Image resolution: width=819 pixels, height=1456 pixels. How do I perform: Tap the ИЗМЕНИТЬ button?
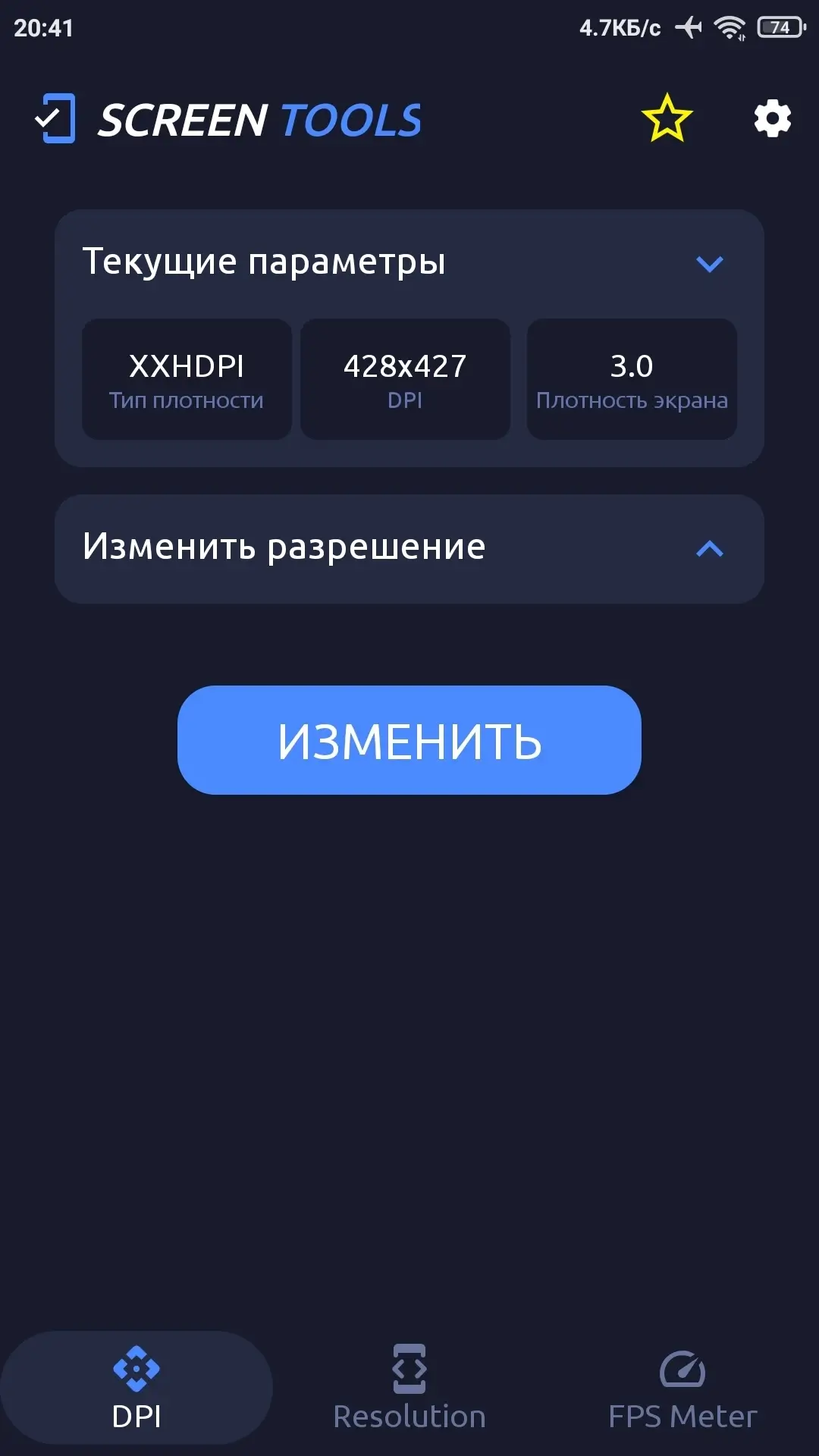coord(409,740)
